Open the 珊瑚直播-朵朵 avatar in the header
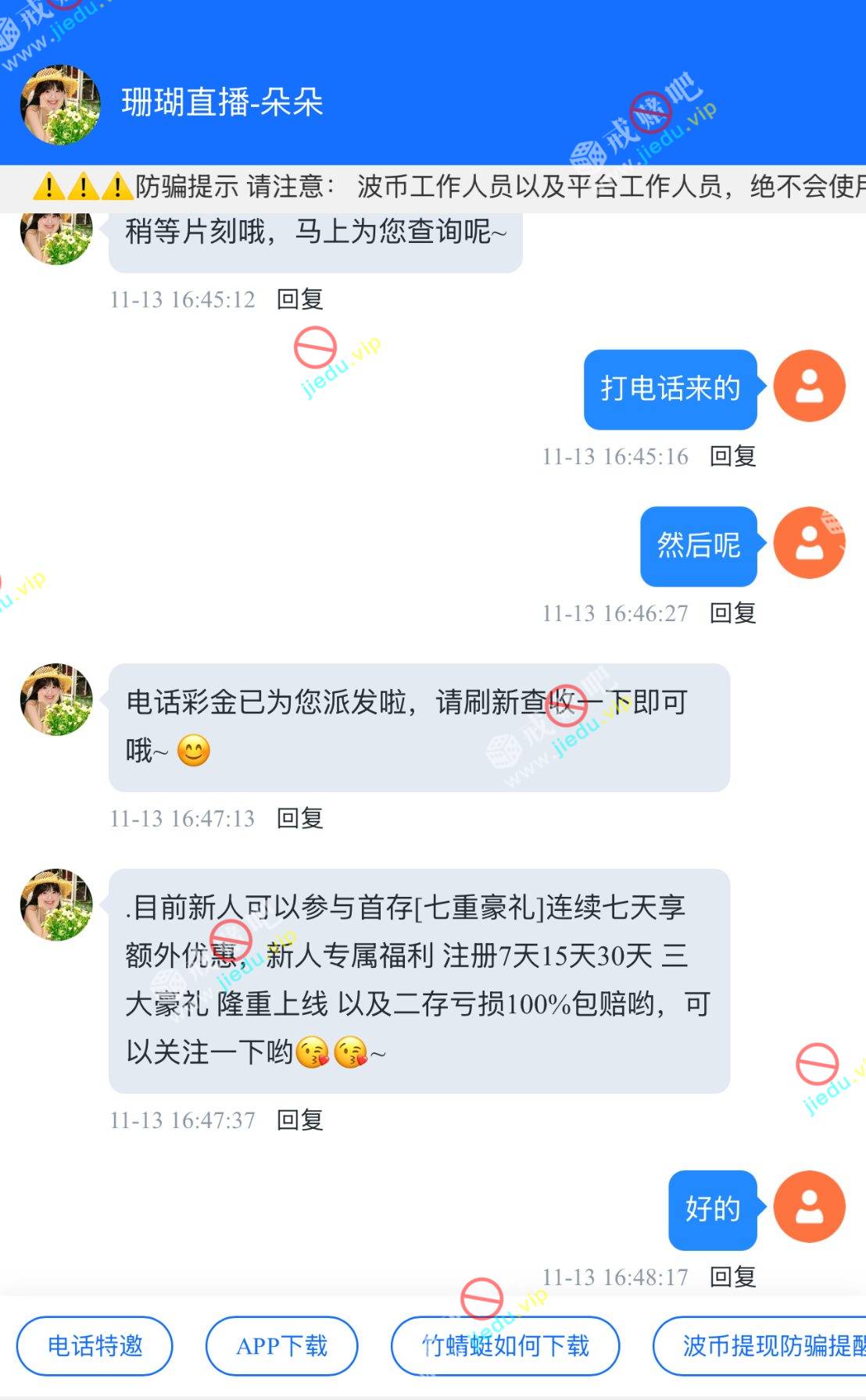 [x=60, y=105]
